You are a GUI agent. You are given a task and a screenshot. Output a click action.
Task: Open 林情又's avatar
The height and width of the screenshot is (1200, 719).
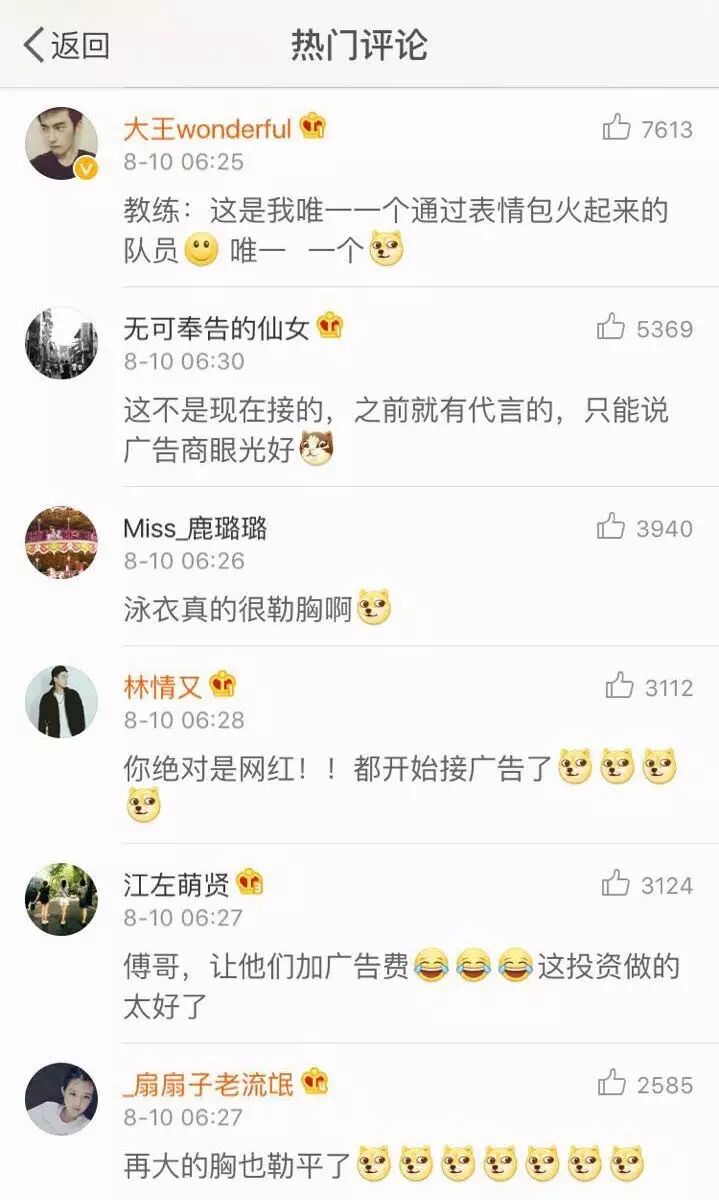pos(61,701)
